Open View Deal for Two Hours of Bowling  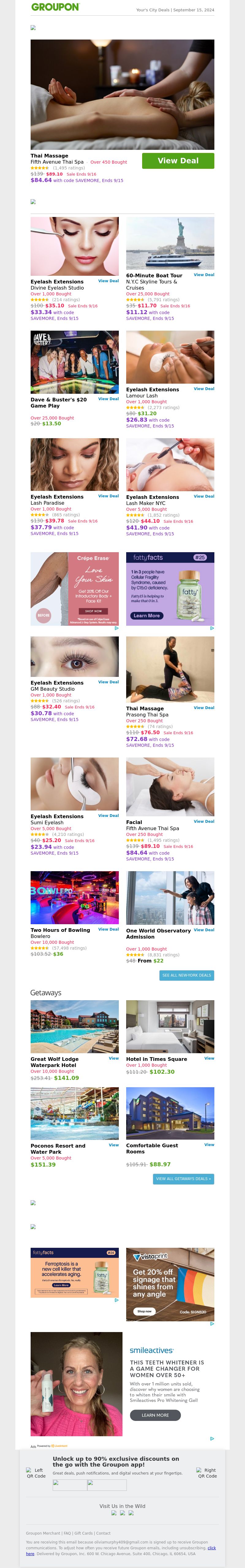108,929
